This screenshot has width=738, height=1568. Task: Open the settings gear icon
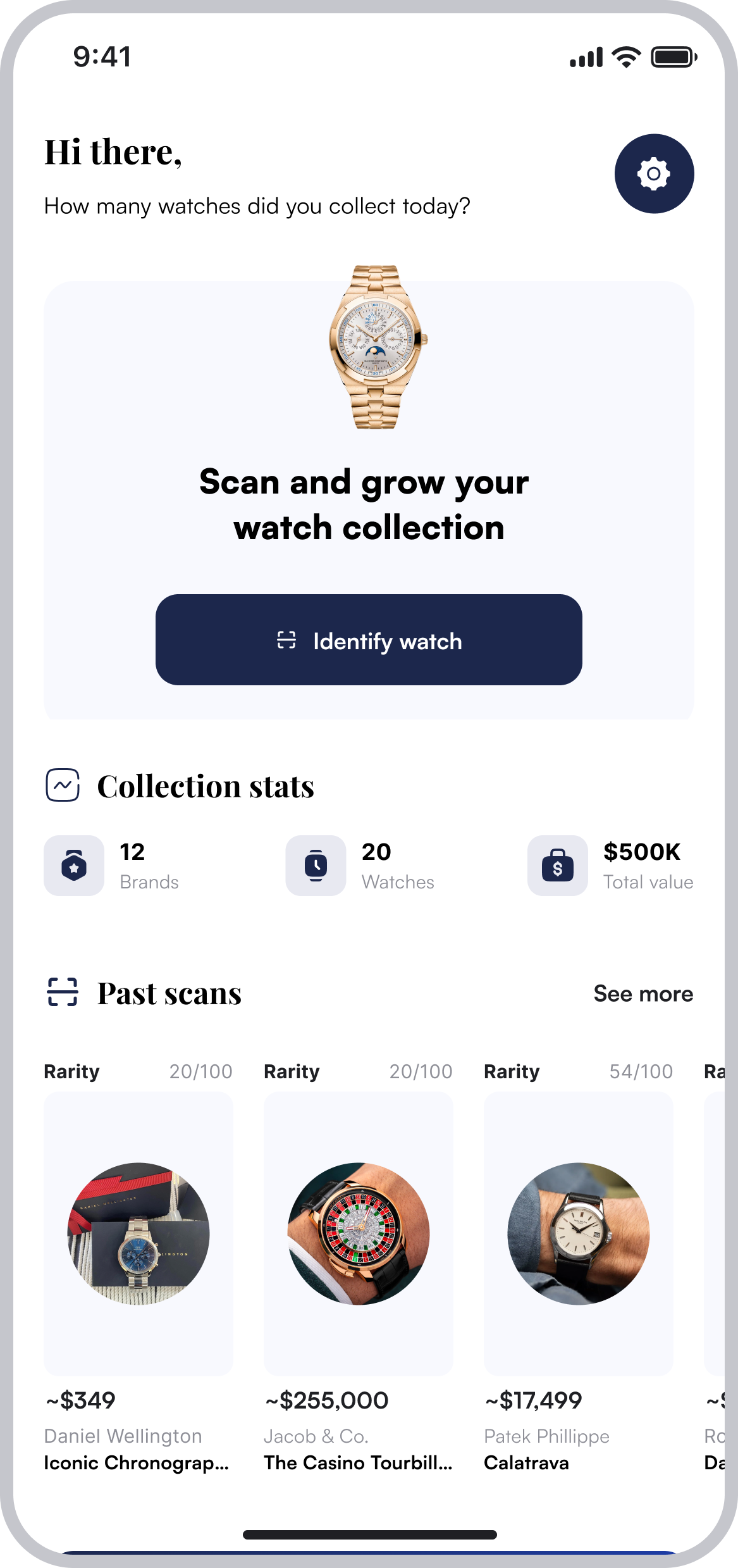(653, 175)
